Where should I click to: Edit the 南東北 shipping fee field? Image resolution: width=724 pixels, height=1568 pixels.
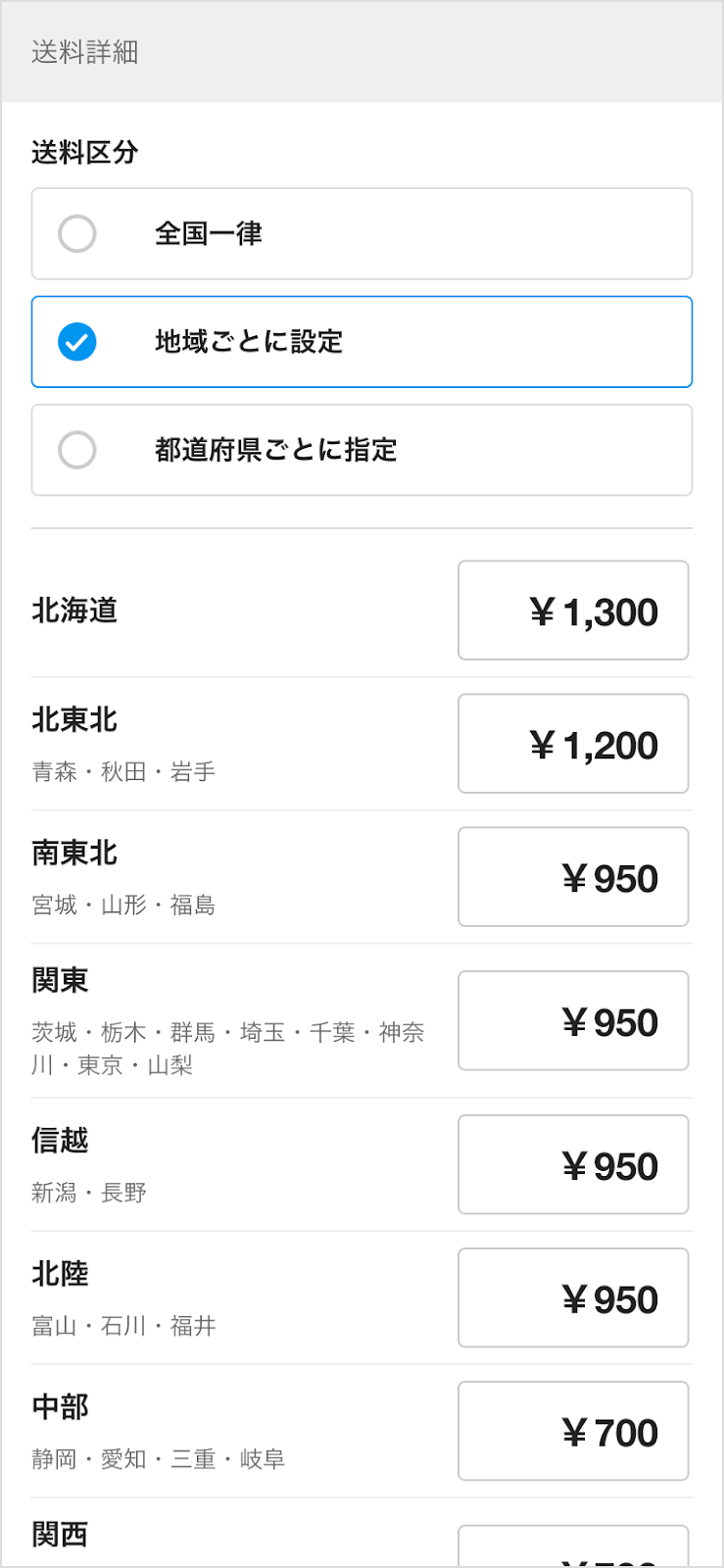click(573, 877)
